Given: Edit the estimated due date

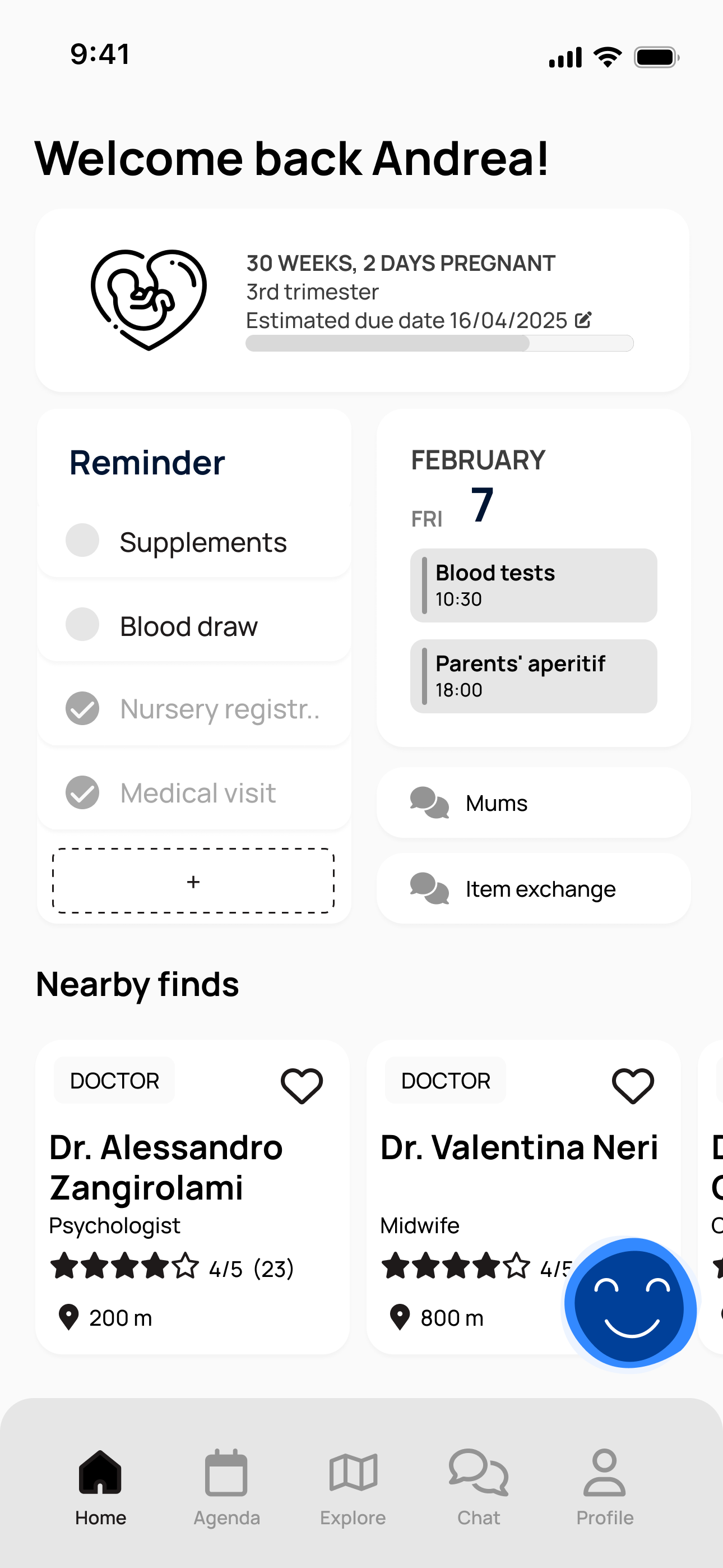Looking at the screenshot, I should click(x=583, y=320).
